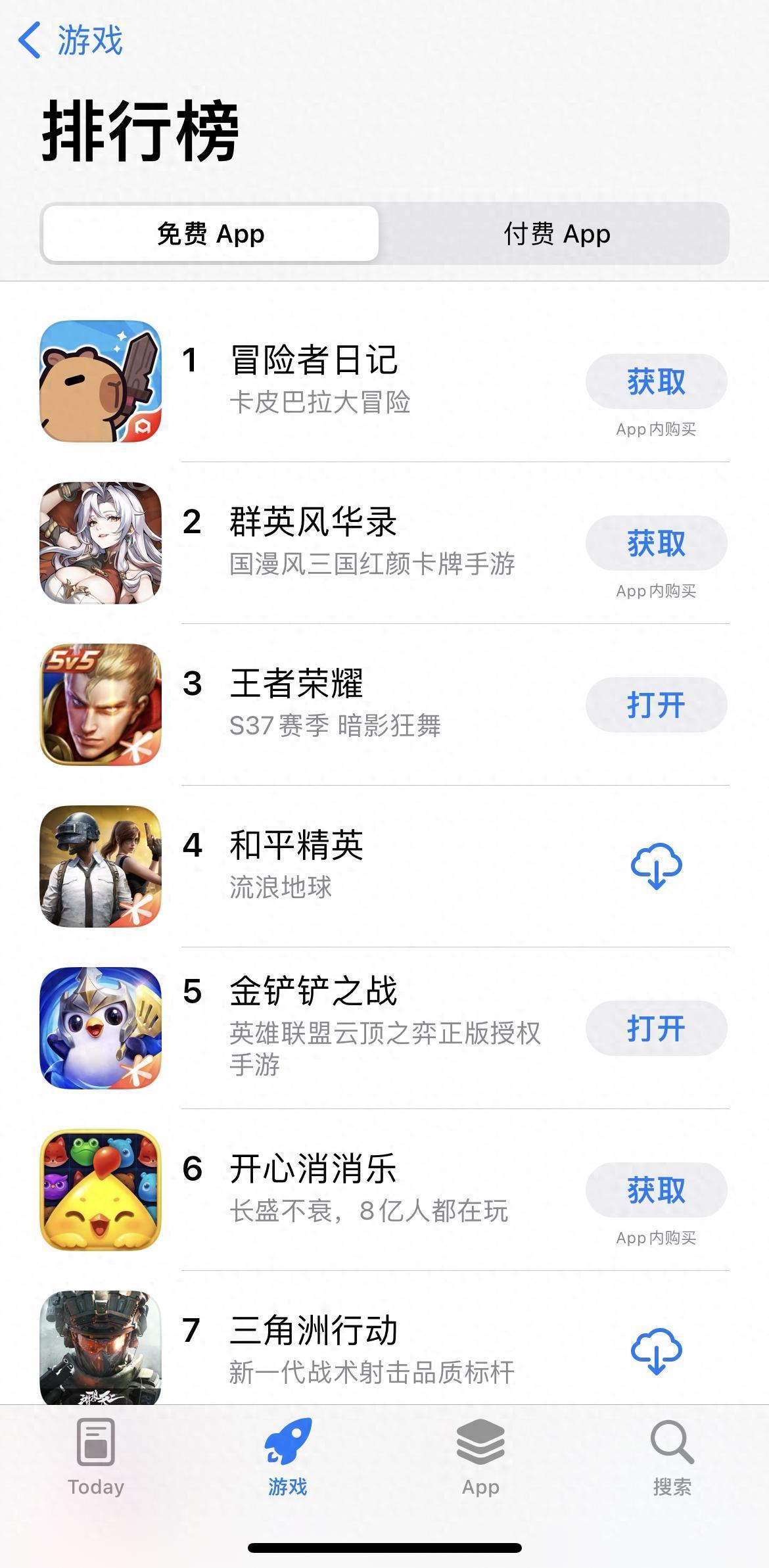Switch to the App tab
The width and height of the screenshot is (769, 1568).
tap(480, 1454)
